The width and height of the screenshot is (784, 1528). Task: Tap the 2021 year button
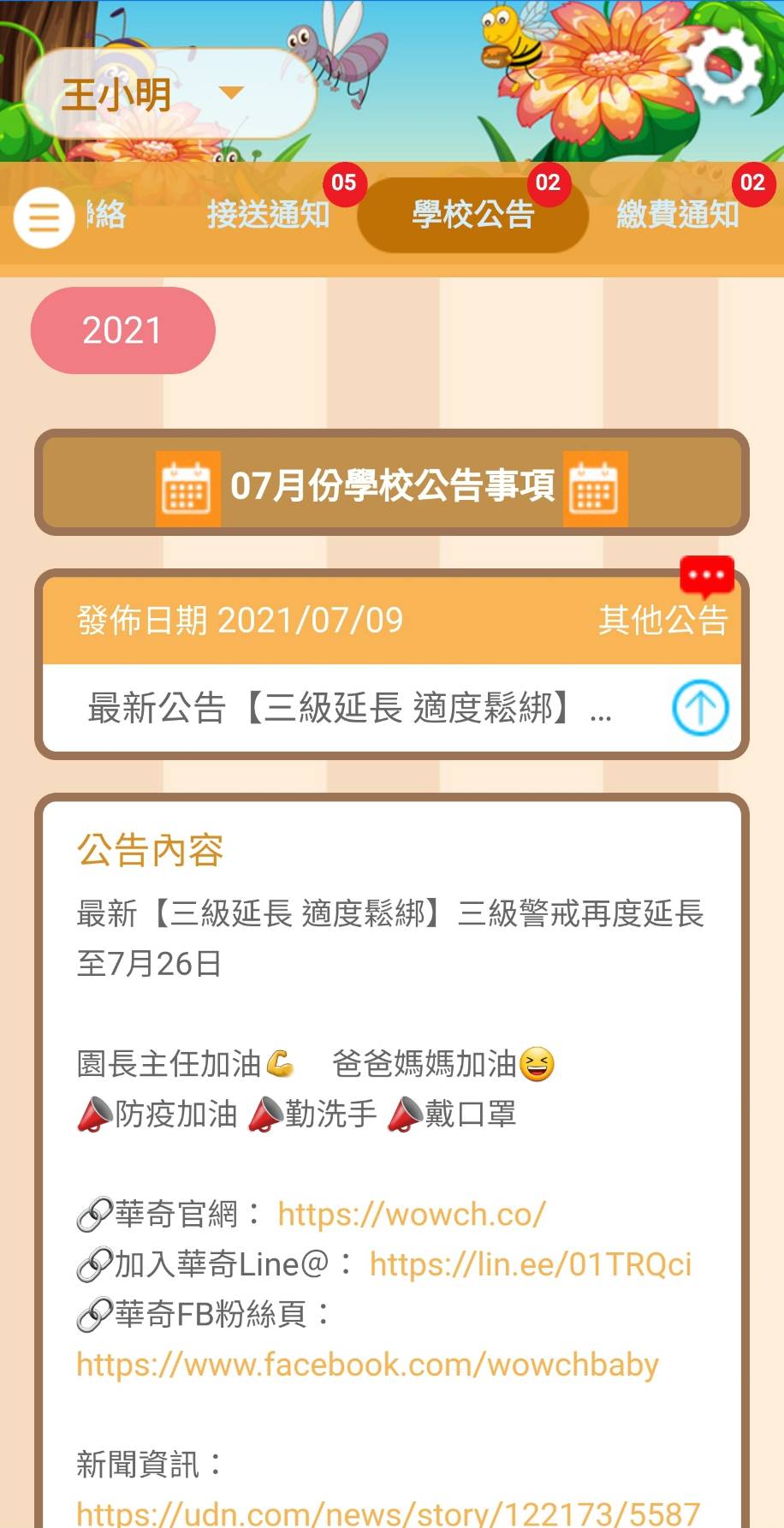click(122, 330)
